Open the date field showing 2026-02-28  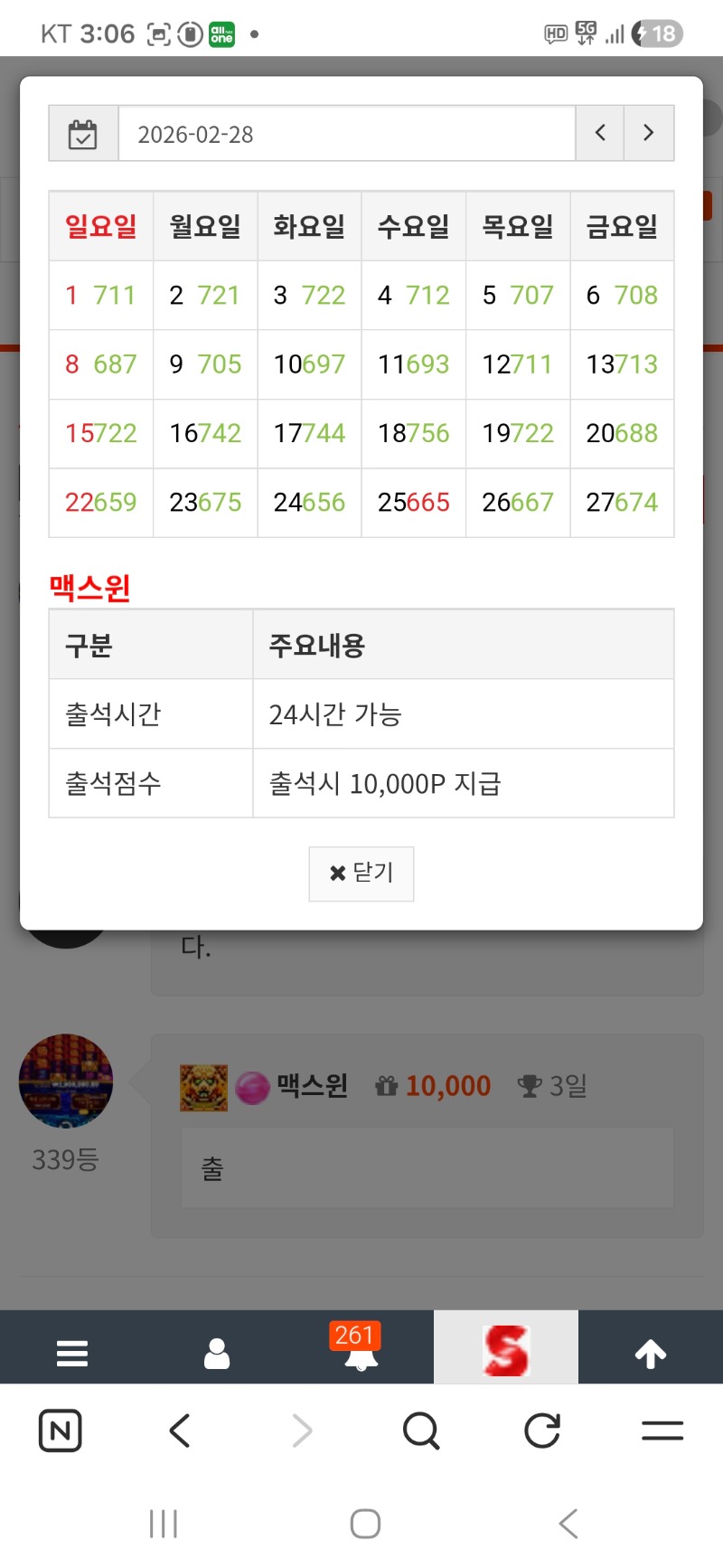coord(346,134)
